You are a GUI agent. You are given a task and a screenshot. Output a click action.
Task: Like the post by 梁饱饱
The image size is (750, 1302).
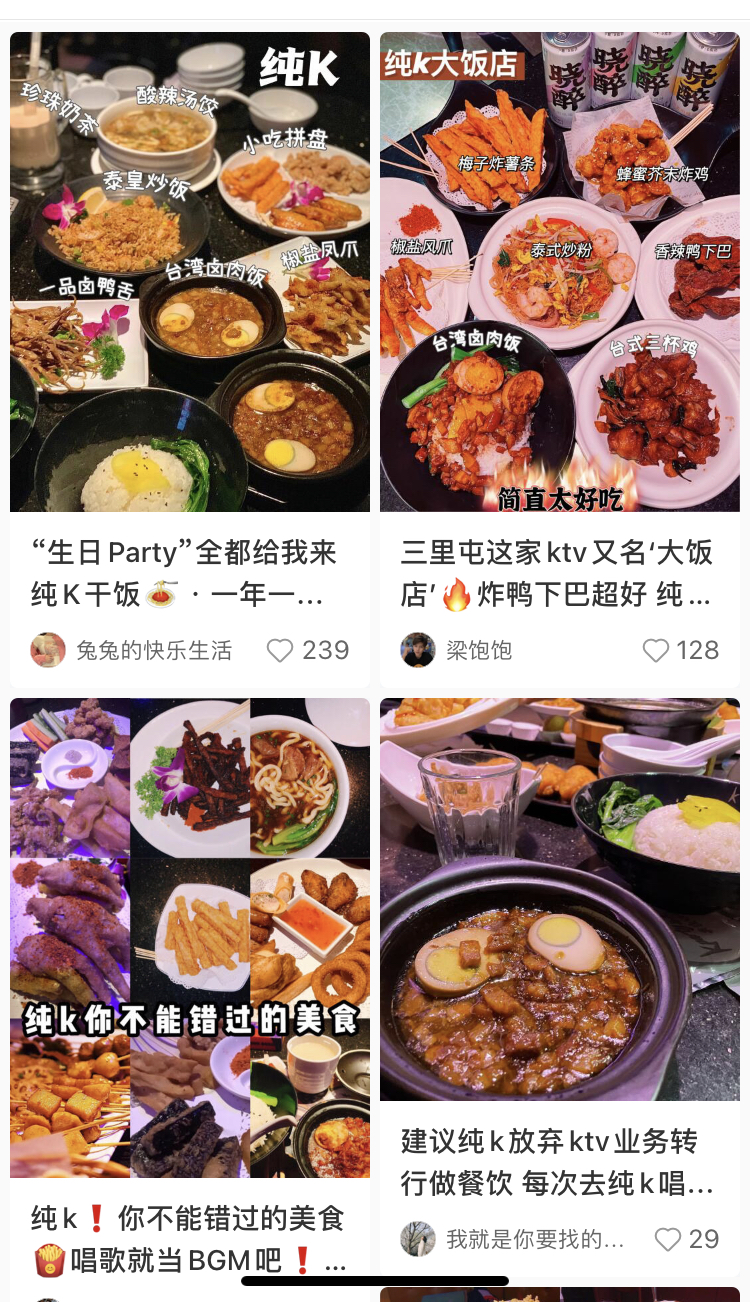656,651
